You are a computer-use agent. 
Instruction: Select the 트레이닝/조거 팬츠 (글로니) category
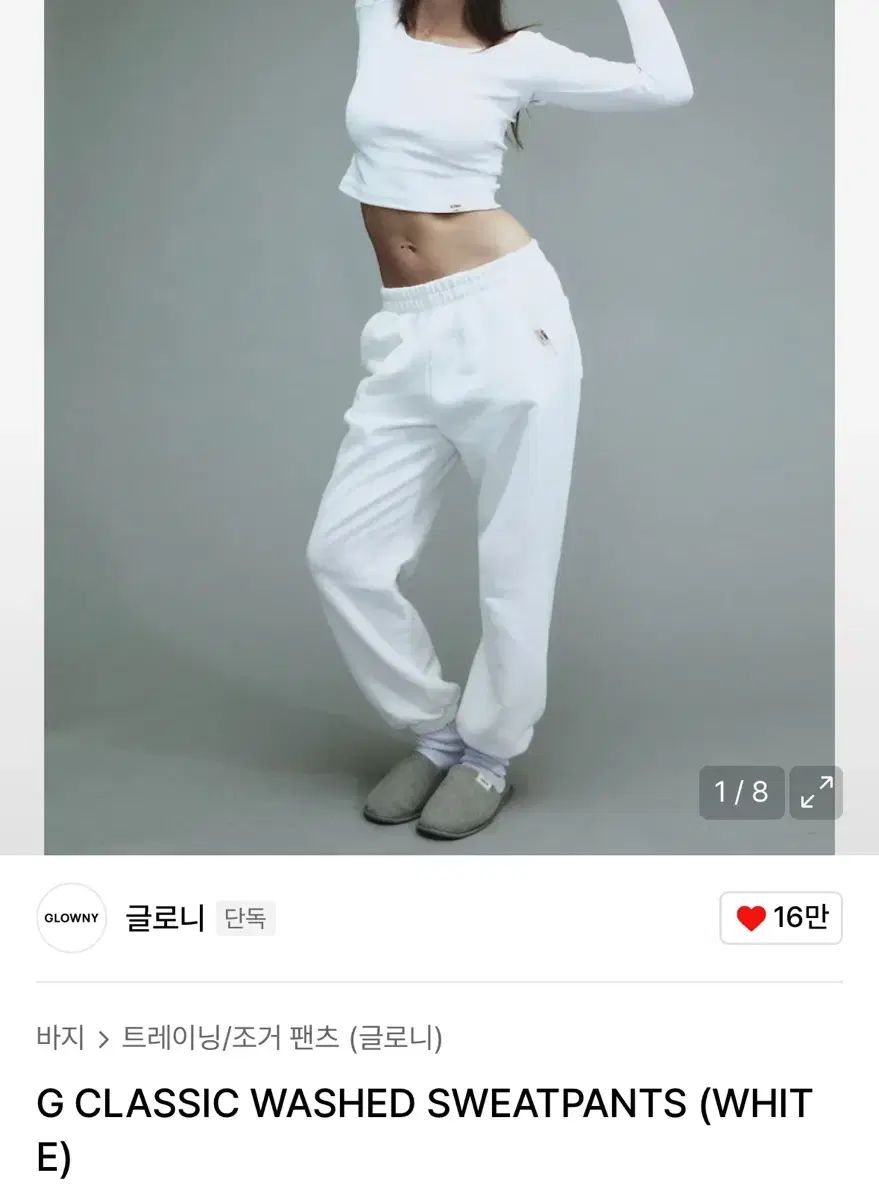point(280,1040)
